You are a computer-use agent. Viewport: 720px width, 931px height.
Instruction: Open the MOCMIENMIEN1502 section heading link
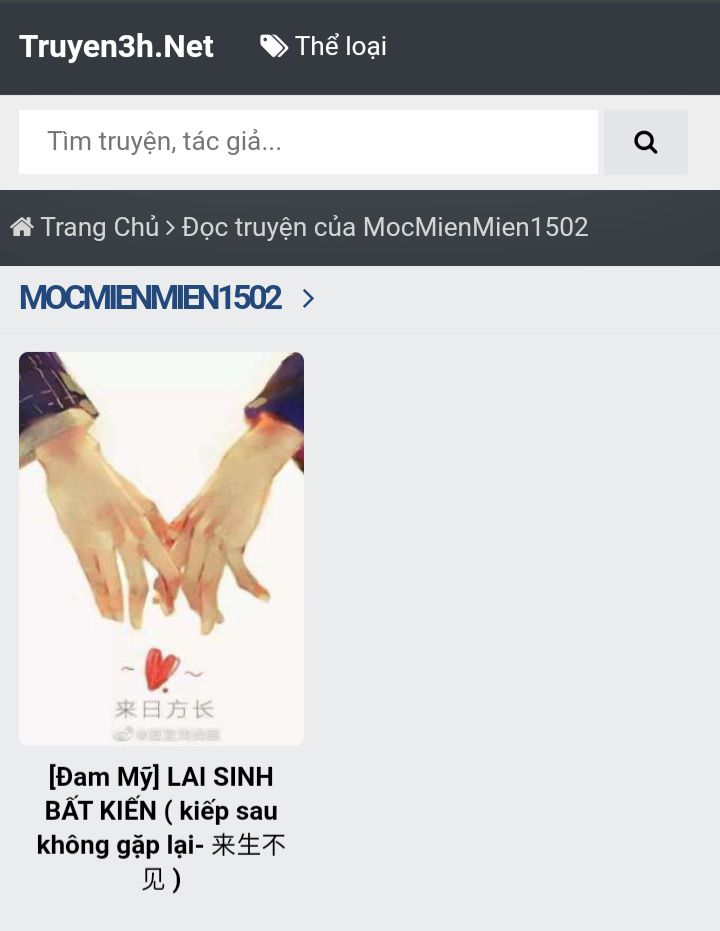pyautogui.click(x=167, y=297)
